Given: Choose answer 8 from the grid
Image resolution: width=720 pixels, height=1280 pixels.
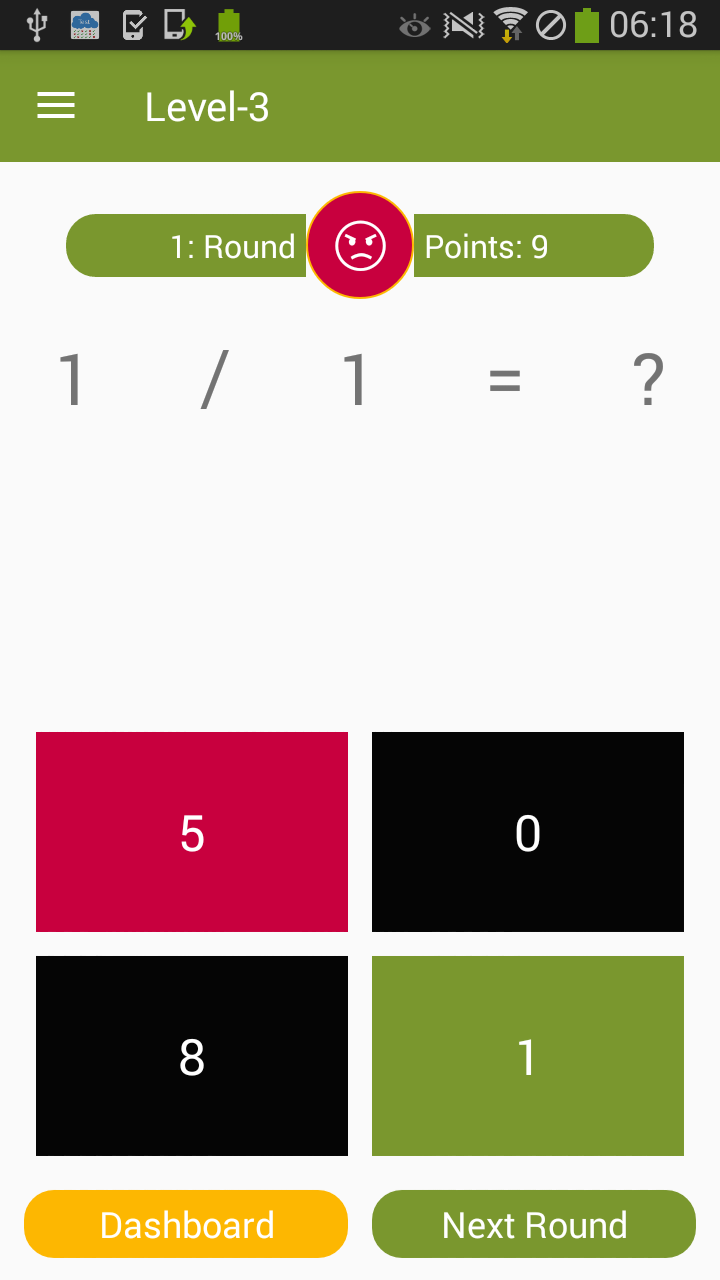Looking at the screenshot, I should [x=192, y=1056].
